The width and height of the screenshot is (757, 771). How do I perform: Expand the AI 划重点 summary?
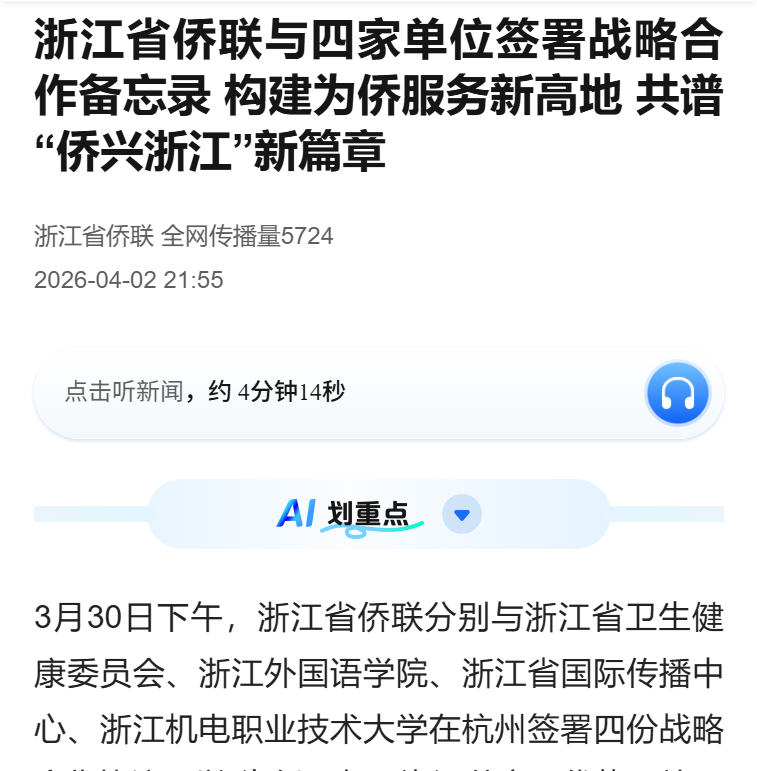461,515
